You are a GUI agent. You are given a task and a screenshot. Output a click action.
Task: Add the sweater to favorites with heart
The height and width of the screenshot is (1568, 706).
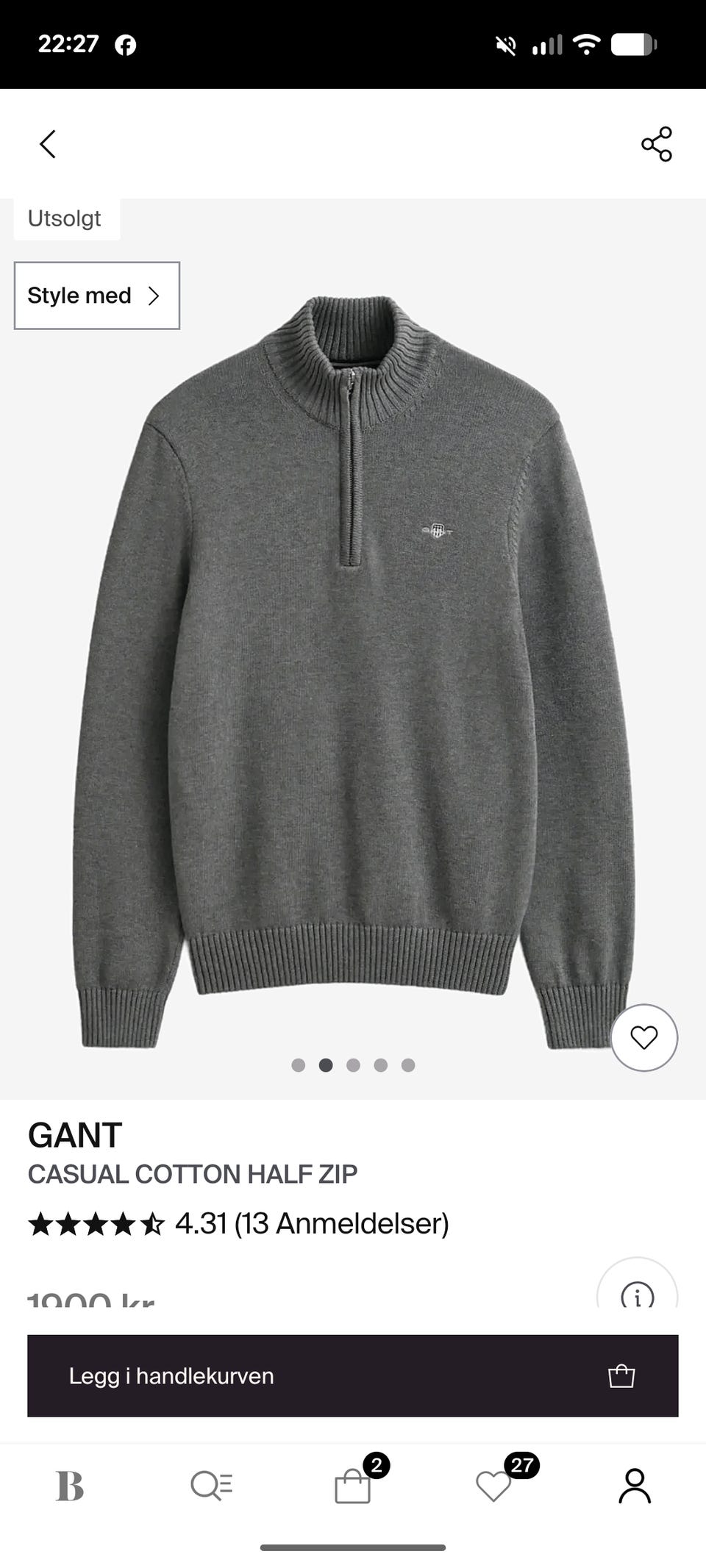644,1037
